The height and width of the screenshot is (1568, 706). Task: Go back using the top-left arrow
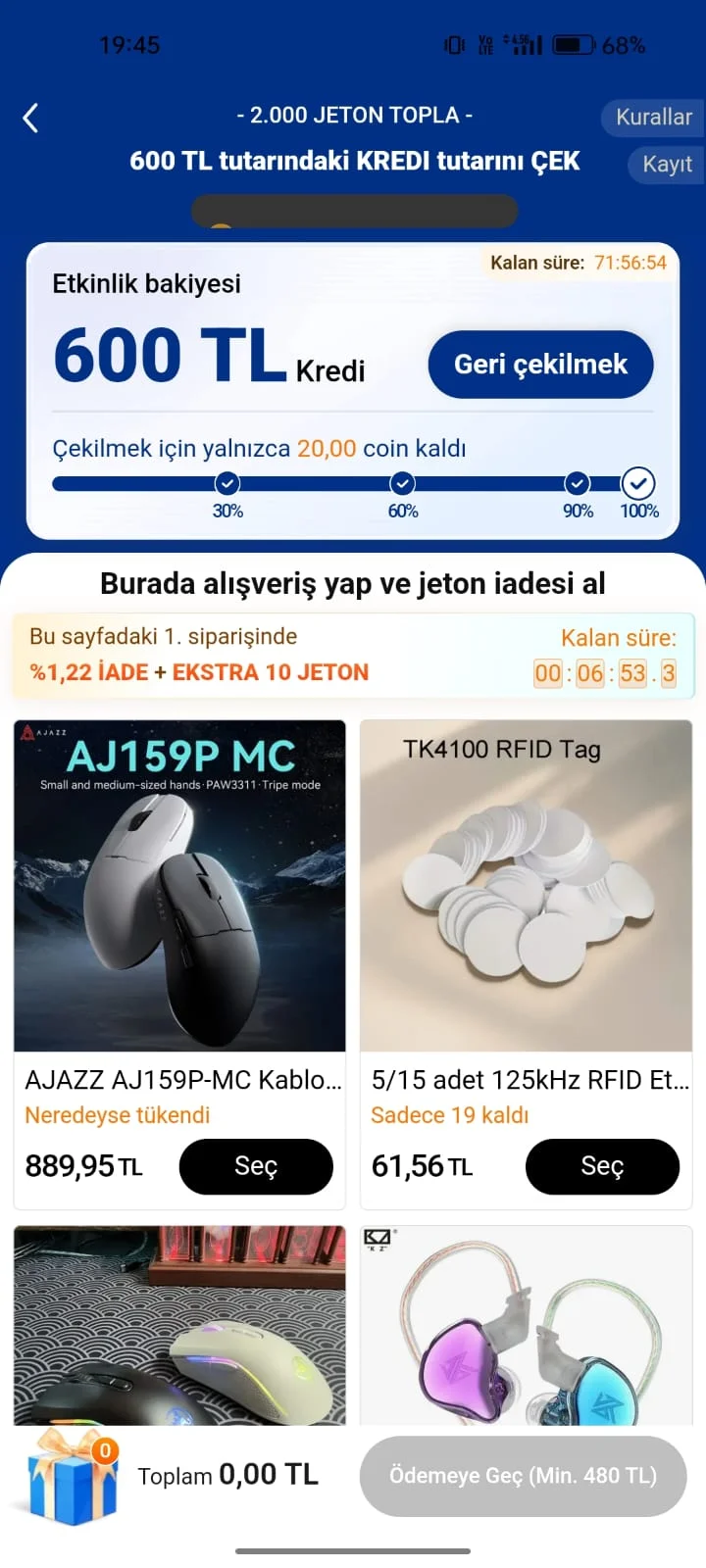(x=31, y=119)
